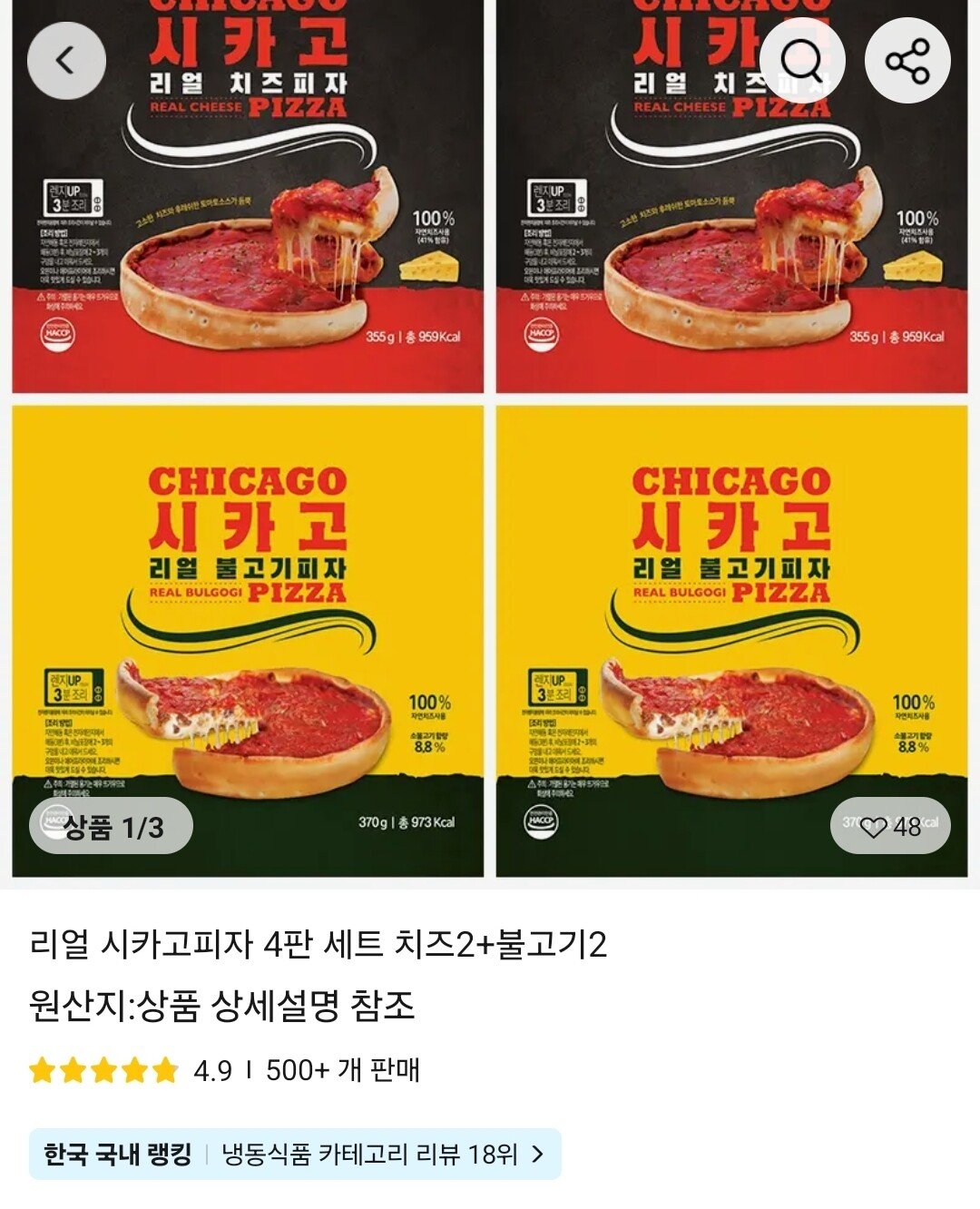
Task: Open frozen food category review ranking
Action: tap(295, 1155)
